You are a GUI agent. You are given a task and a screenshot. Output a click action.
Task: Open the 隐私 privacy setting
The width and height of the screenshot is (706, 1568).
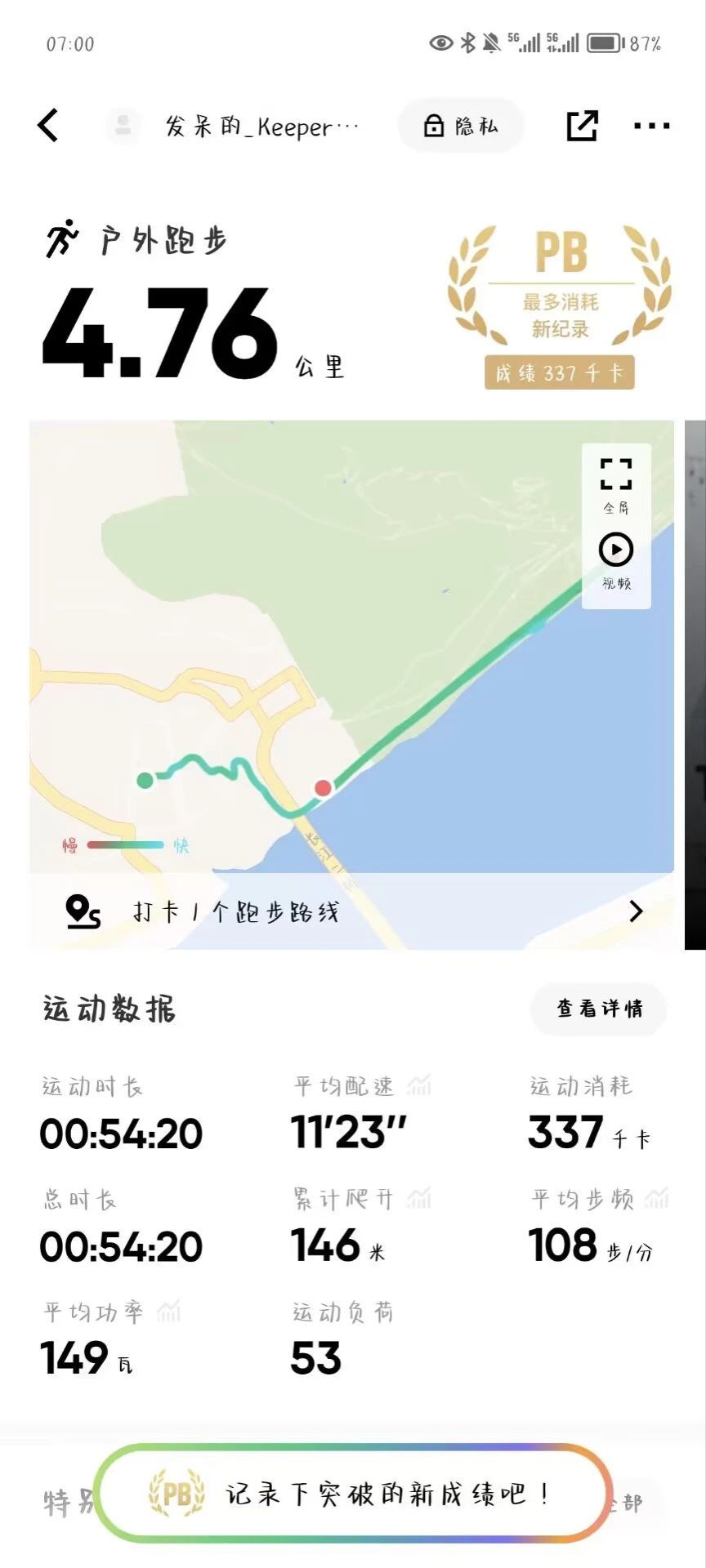pyautogui.click(x=460, y=126)
